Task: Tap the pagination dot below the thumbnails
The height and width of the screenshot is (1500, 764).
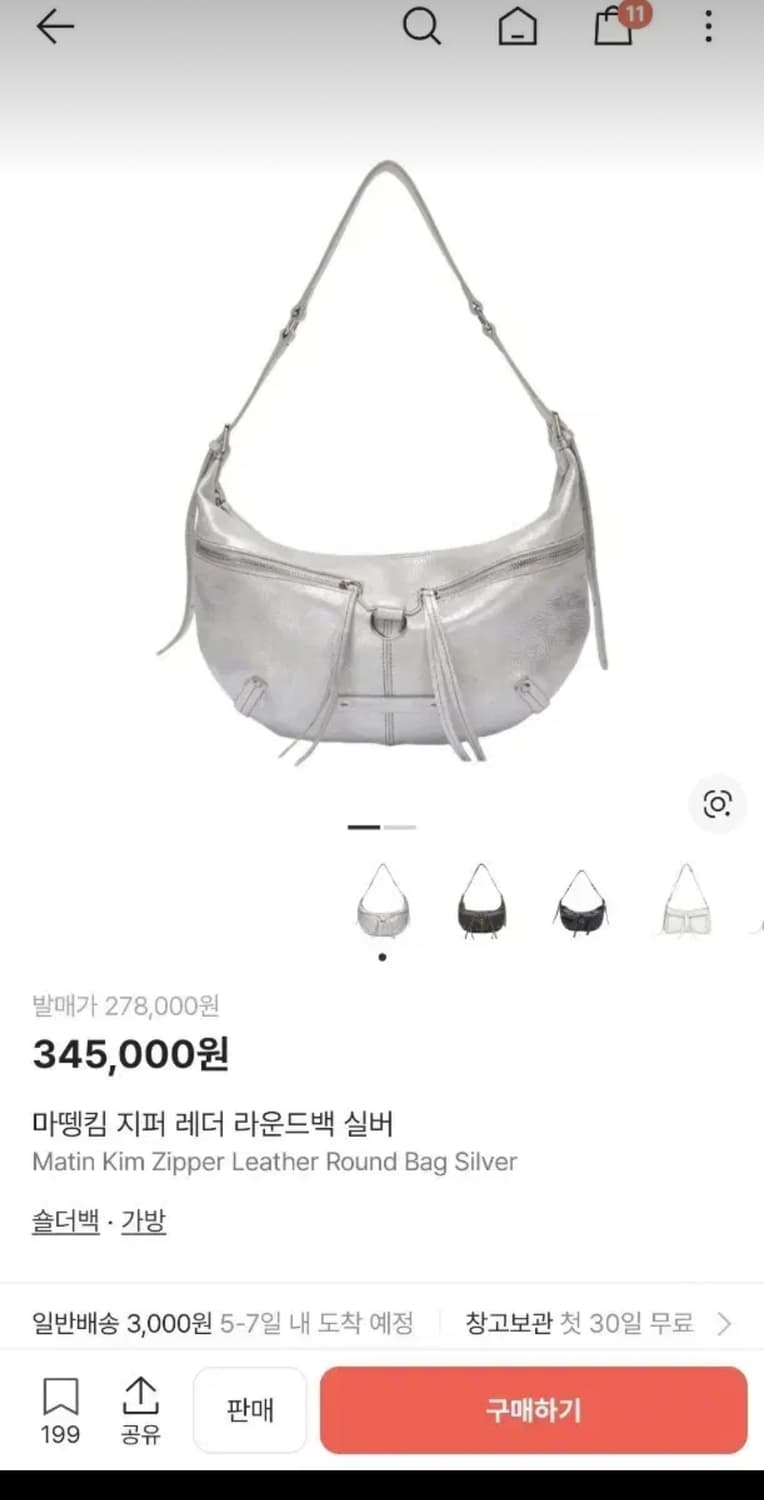Action: point(383,957)
